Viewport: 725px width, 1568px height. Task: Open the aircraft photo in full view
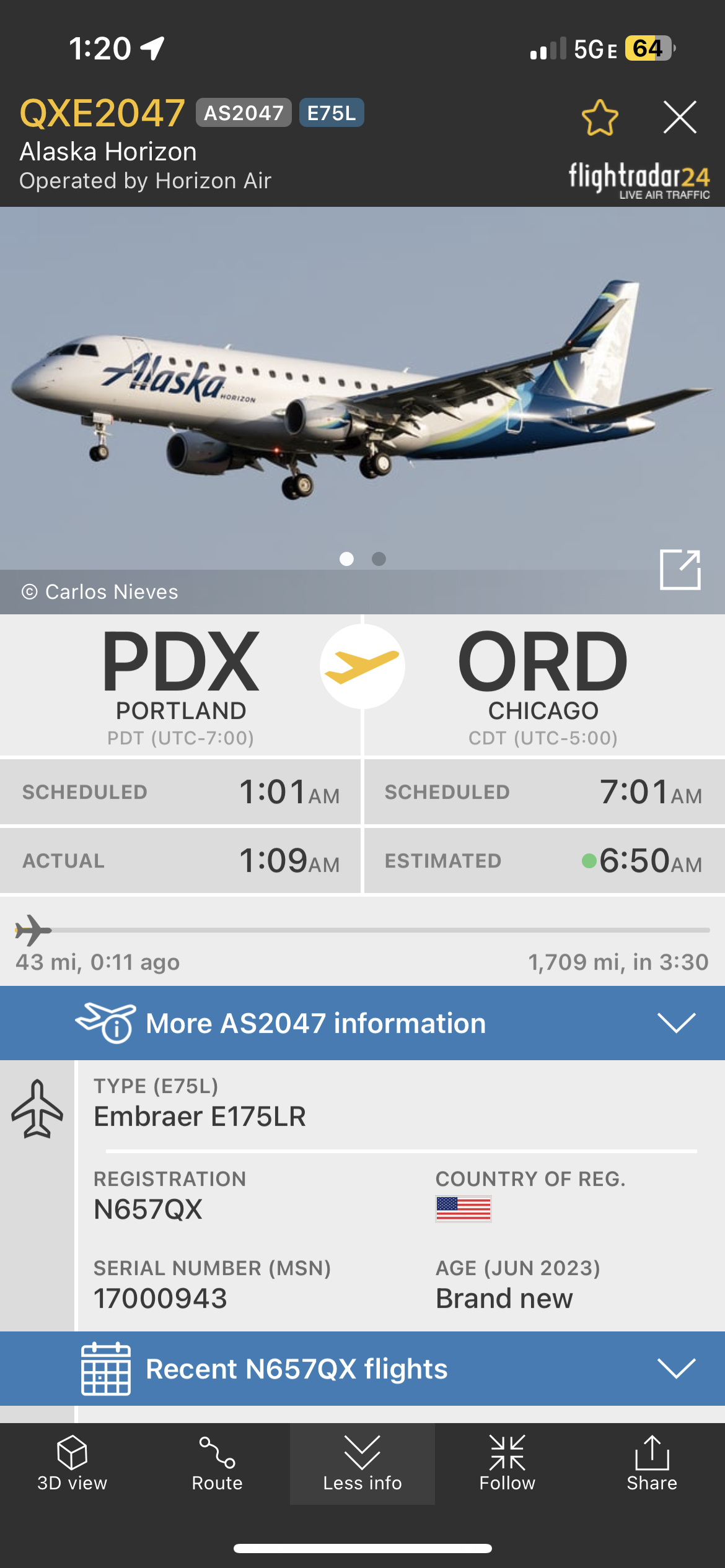[x=680, y=570]
